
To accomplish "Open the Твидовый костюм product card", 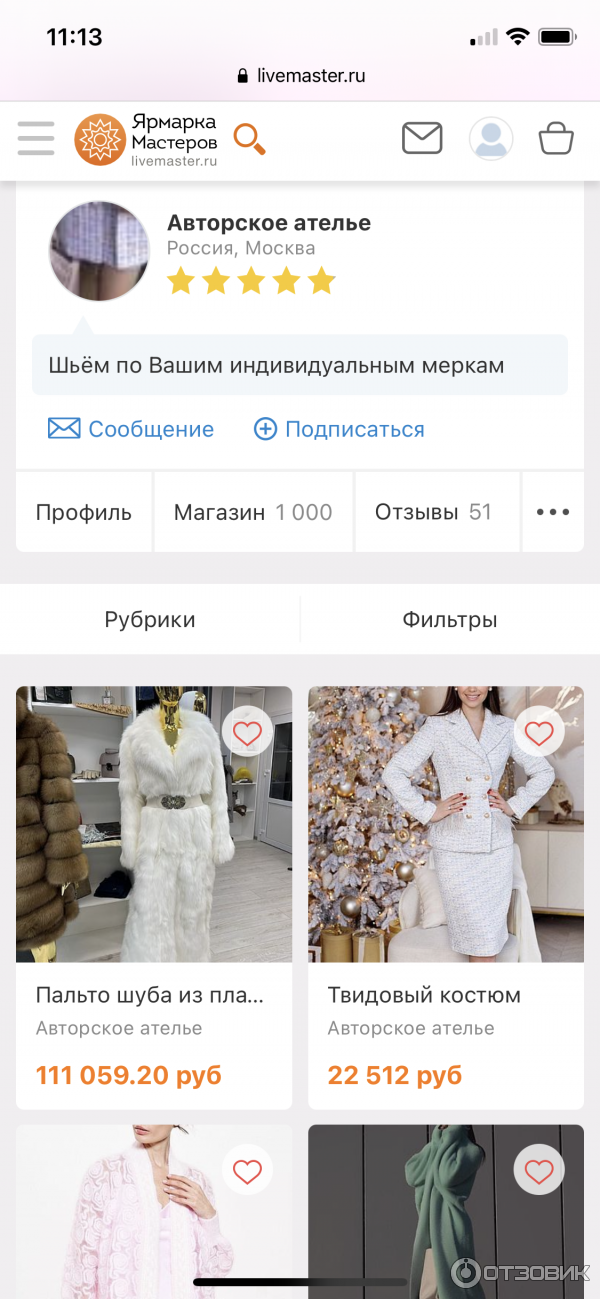I will (x=424, y=995).
